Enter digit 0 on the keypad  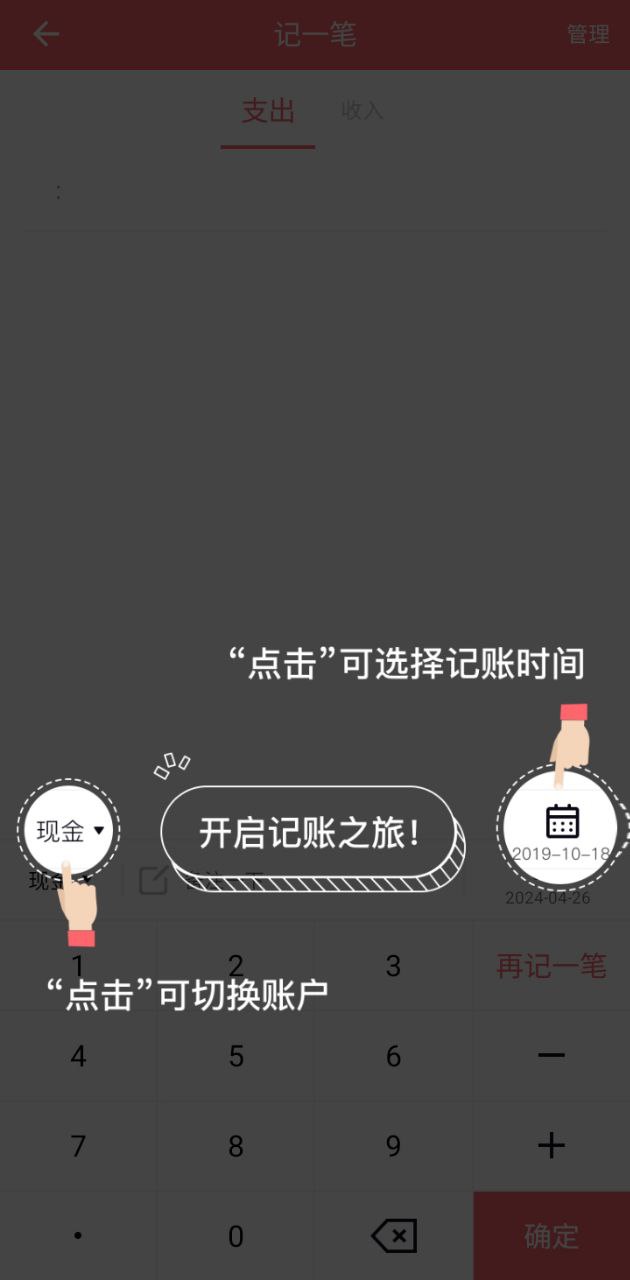pos(236,1236)
